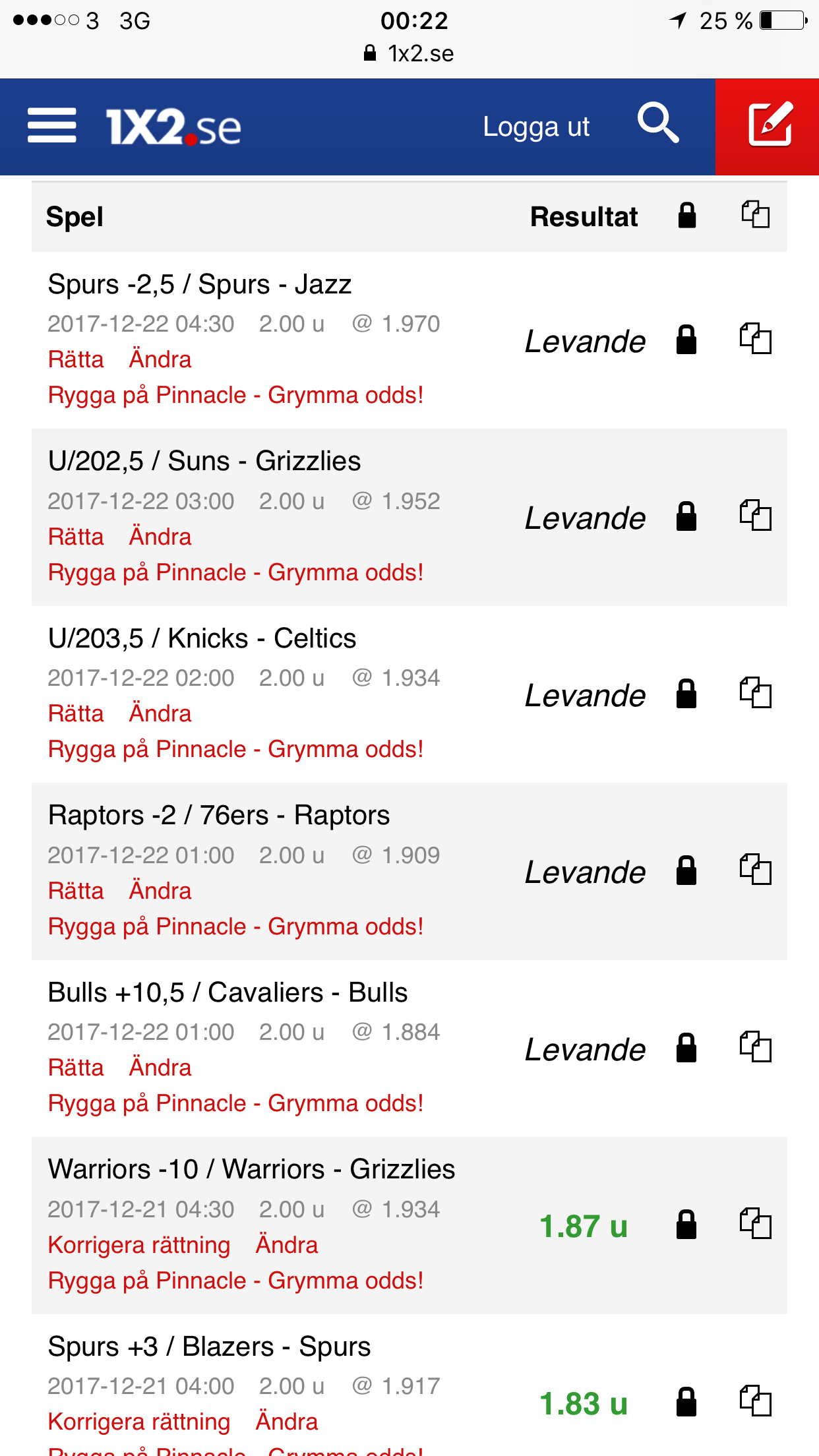Copy the Blazers - Spurs bet
This screenshot has height=1456, width=819.
(755, 1402)
